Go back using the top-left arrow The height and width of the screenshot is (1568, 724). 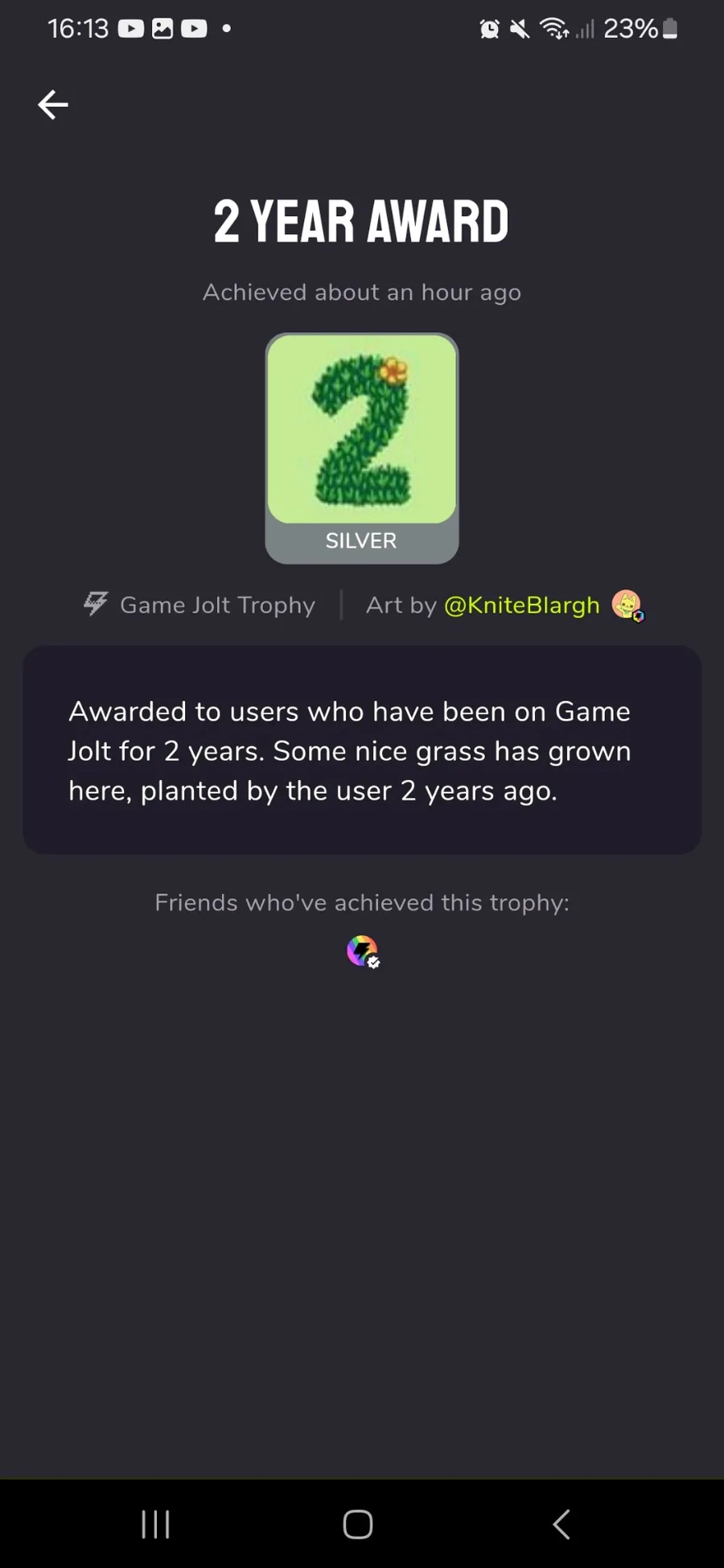pos(53,105)
